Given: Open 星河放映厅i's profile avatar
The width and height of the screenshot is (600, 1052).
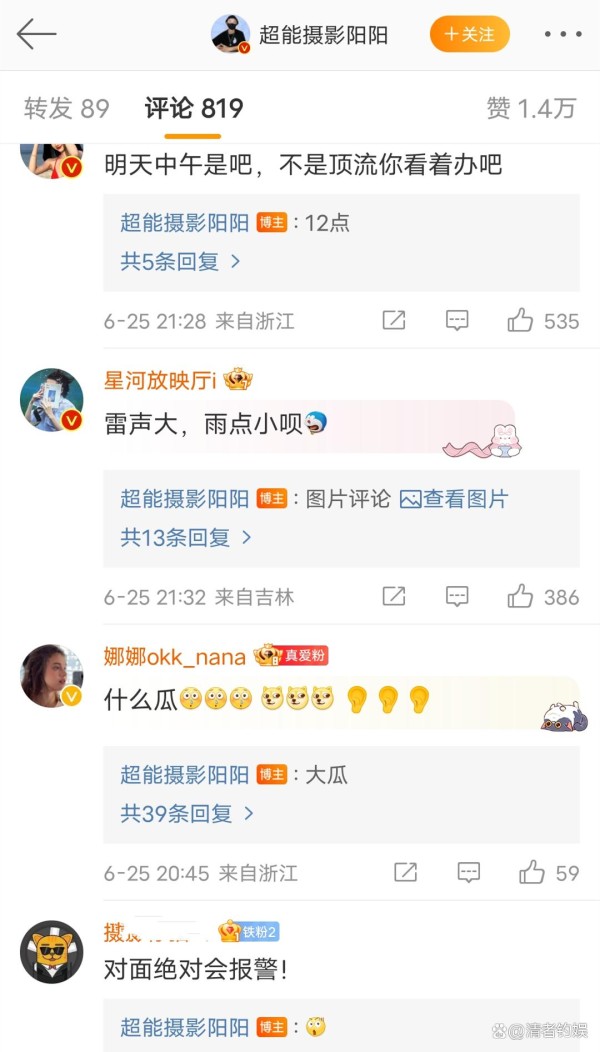Looking at the screenshot, I should pyautogui.click(x=52, y=400).
